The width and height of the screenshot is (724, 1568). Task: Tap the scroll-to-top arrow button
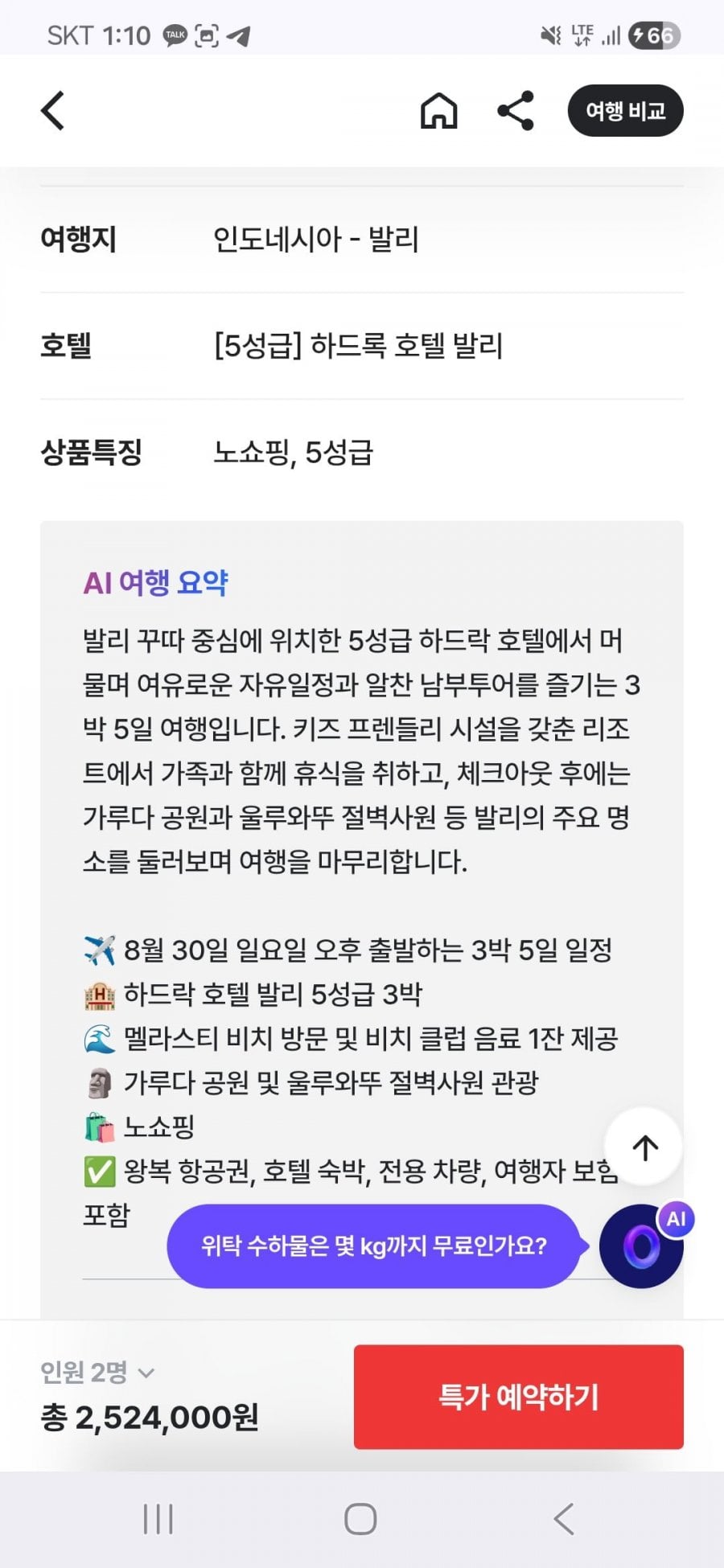644,1147
